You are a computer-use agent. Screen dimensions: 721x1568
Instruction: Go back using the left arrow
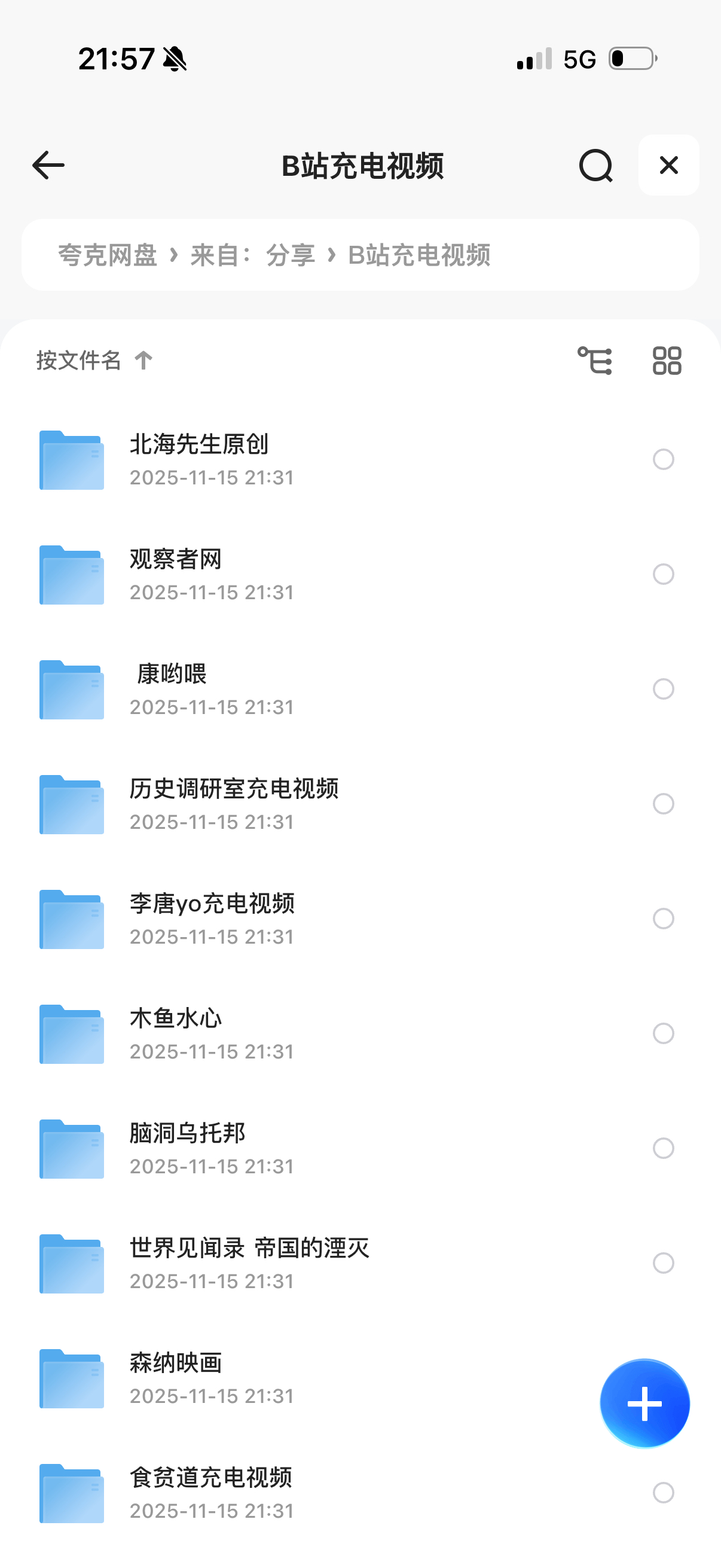(x=48, y=166)
